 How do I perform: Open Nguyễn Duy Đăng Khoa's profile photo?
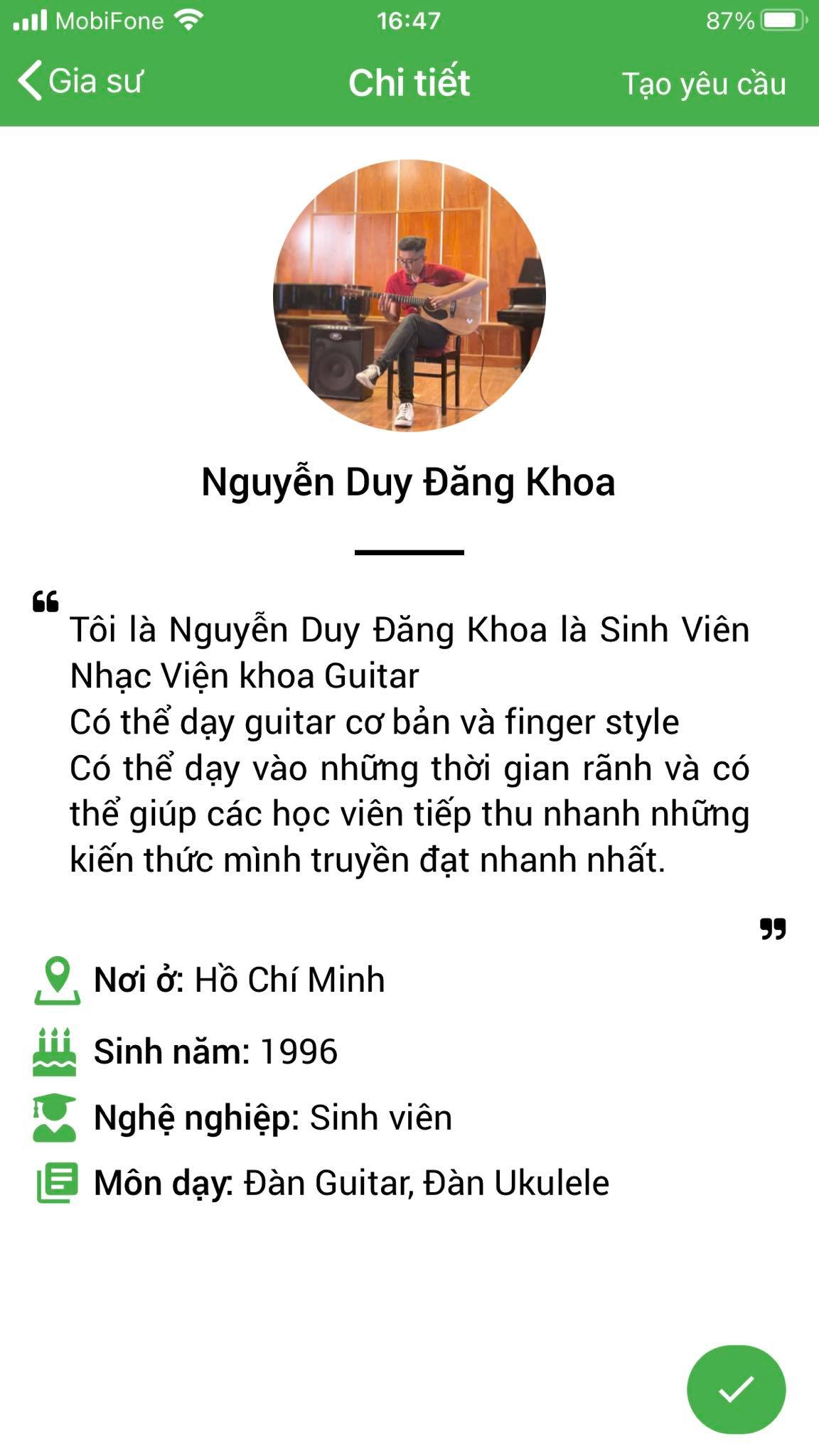coord(409,295)
